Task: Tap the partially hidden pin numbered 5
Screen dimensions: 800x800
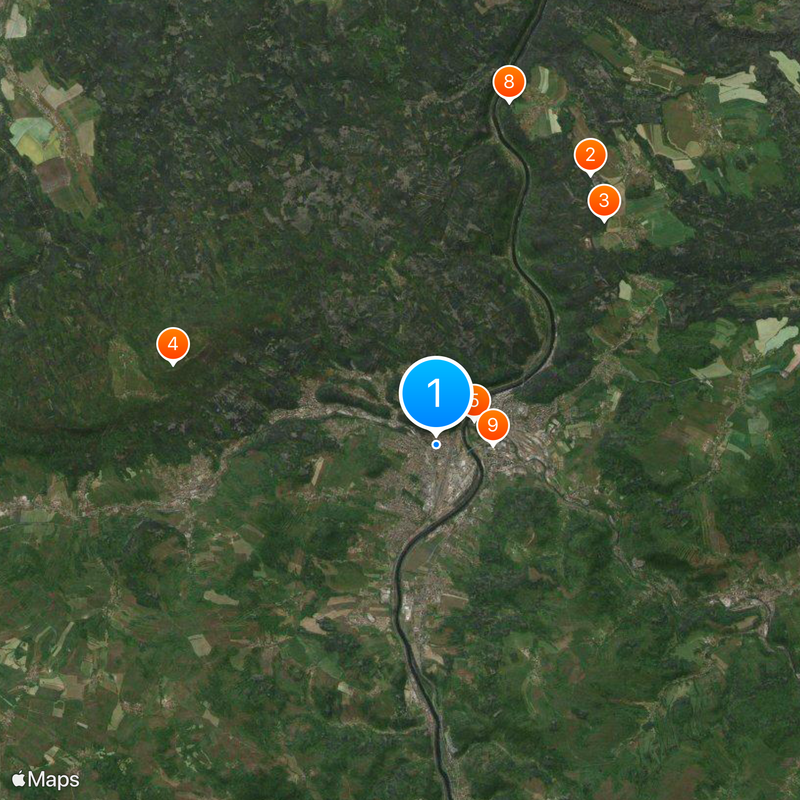Action: pyautogui.click(x=480, y=398)
